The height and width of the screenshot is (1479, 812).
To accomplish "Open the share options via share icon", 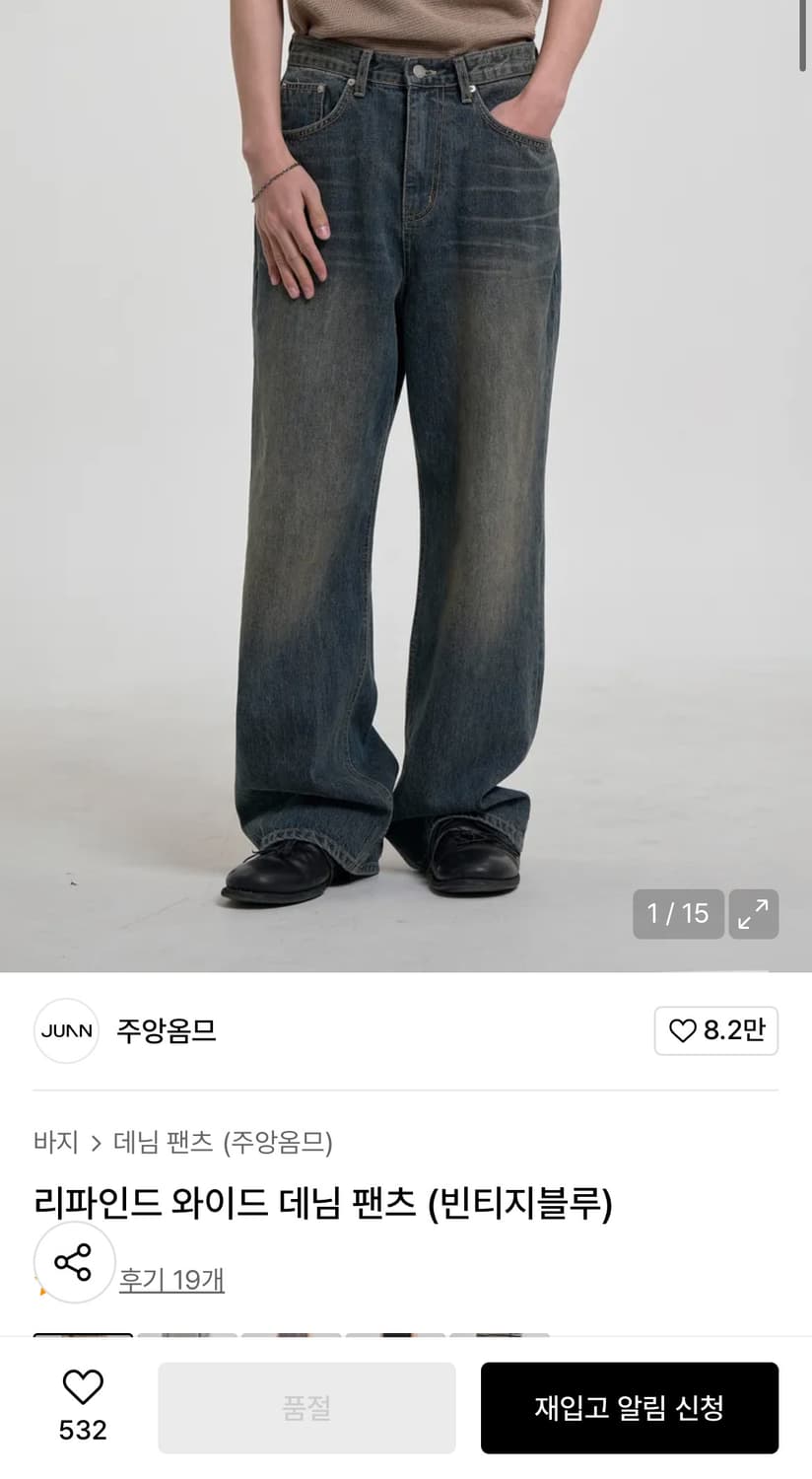I will pyautogui.click(x=73, y=1263).
